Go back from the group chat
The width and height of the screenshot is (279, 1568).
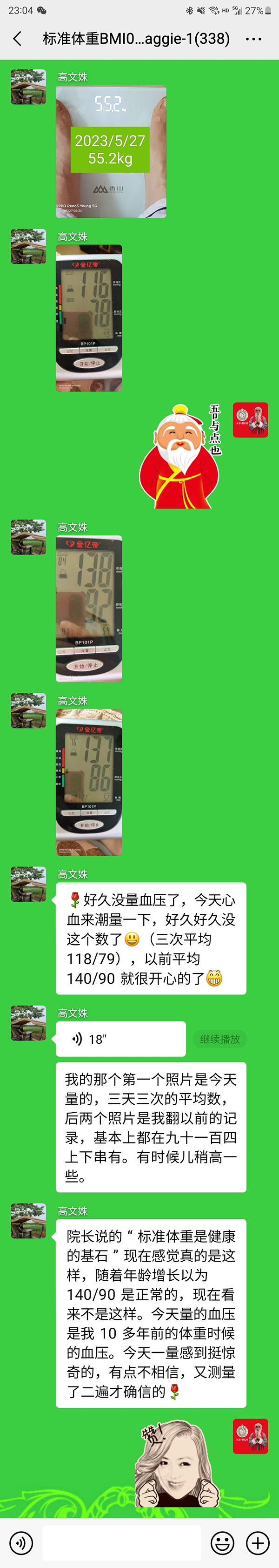[17, 39]
